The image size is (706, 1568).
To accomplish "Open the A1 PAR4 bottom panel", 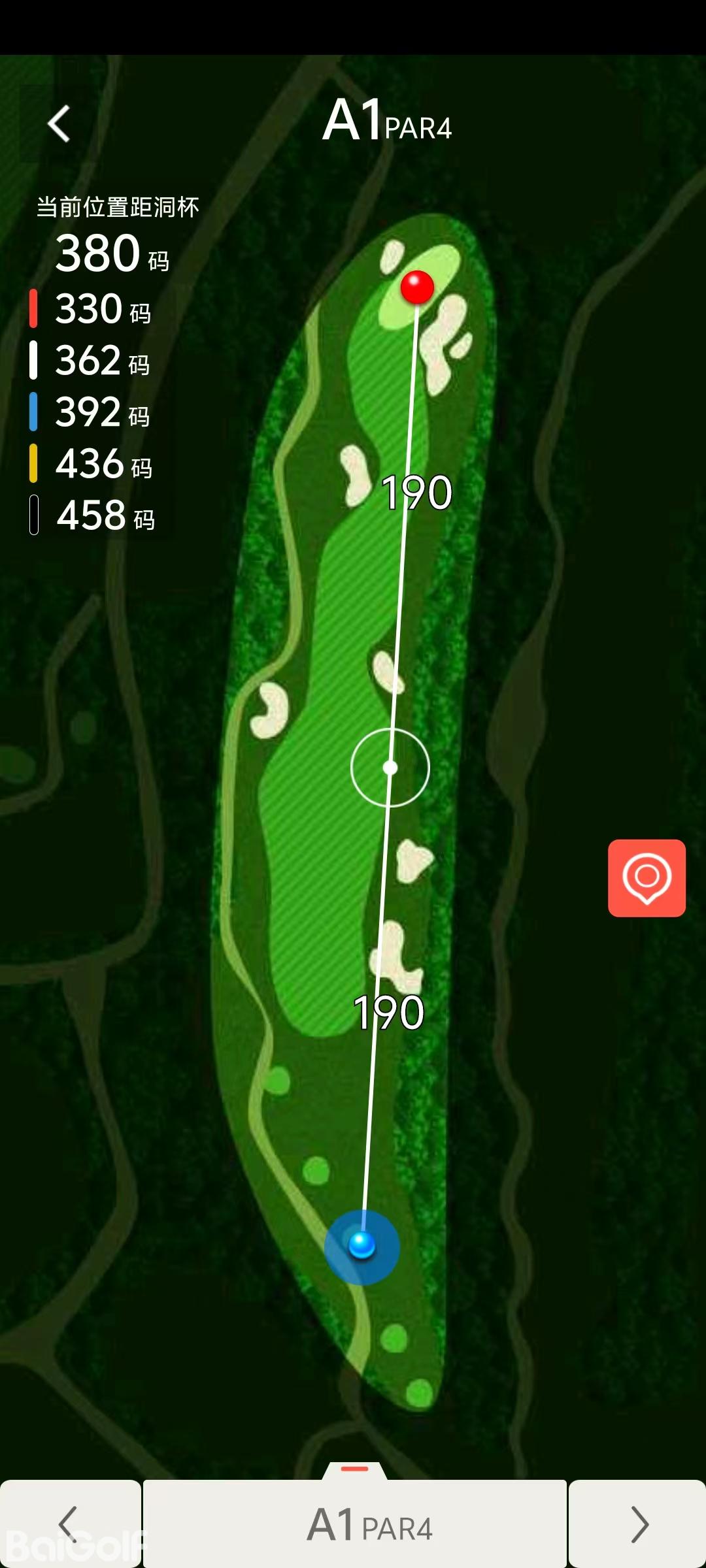I will point(355,1524).
